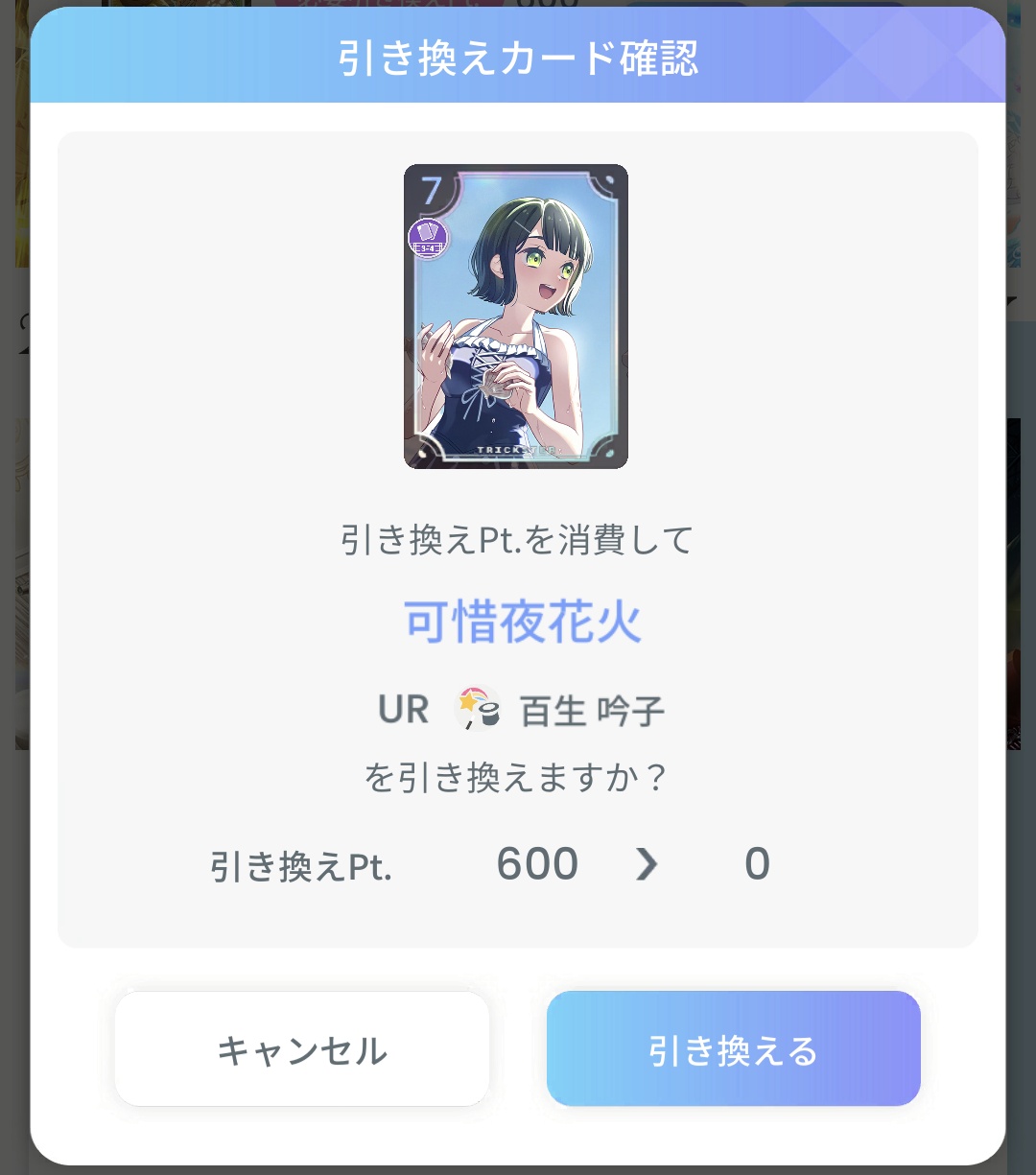
Task: Tap キャンセル to cancel the exchange
Action: (x=302, y=1049)
